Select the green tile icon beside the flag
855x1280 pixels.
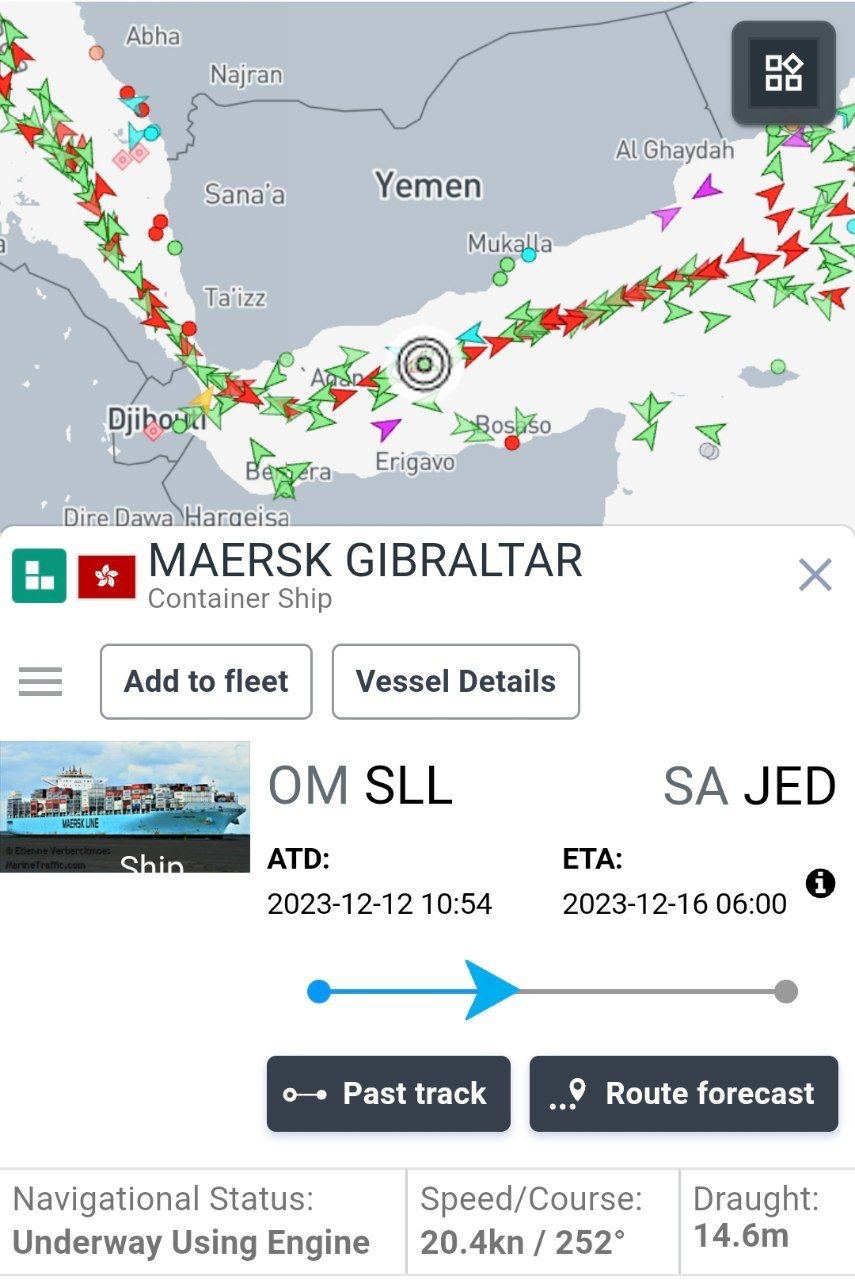pyautogui.click(x=39, y=576)
